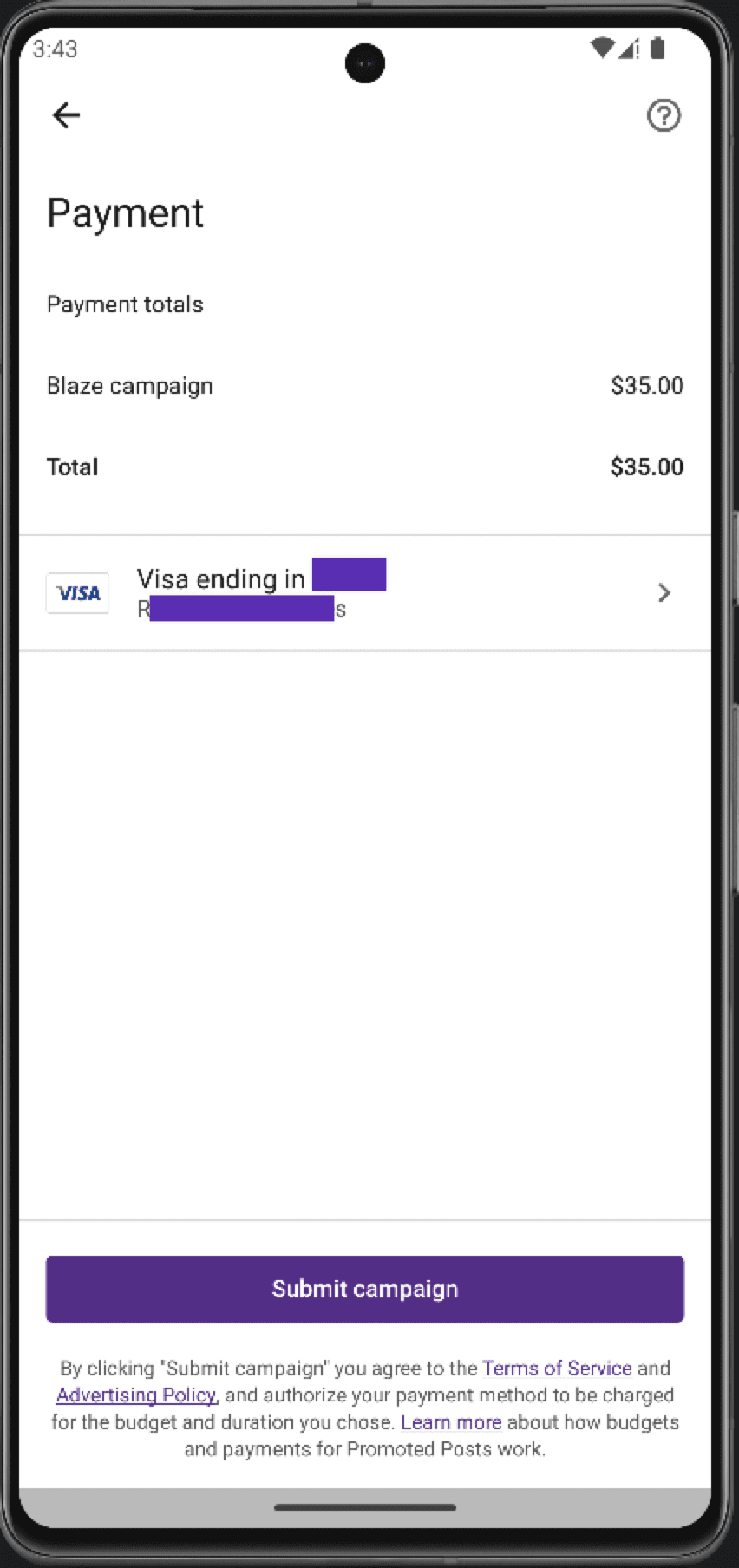The height and width of the screenshot is (1568, 739).
Task: Open the help question mark icon
Action: pyautogui.click(x=664, y=115)
